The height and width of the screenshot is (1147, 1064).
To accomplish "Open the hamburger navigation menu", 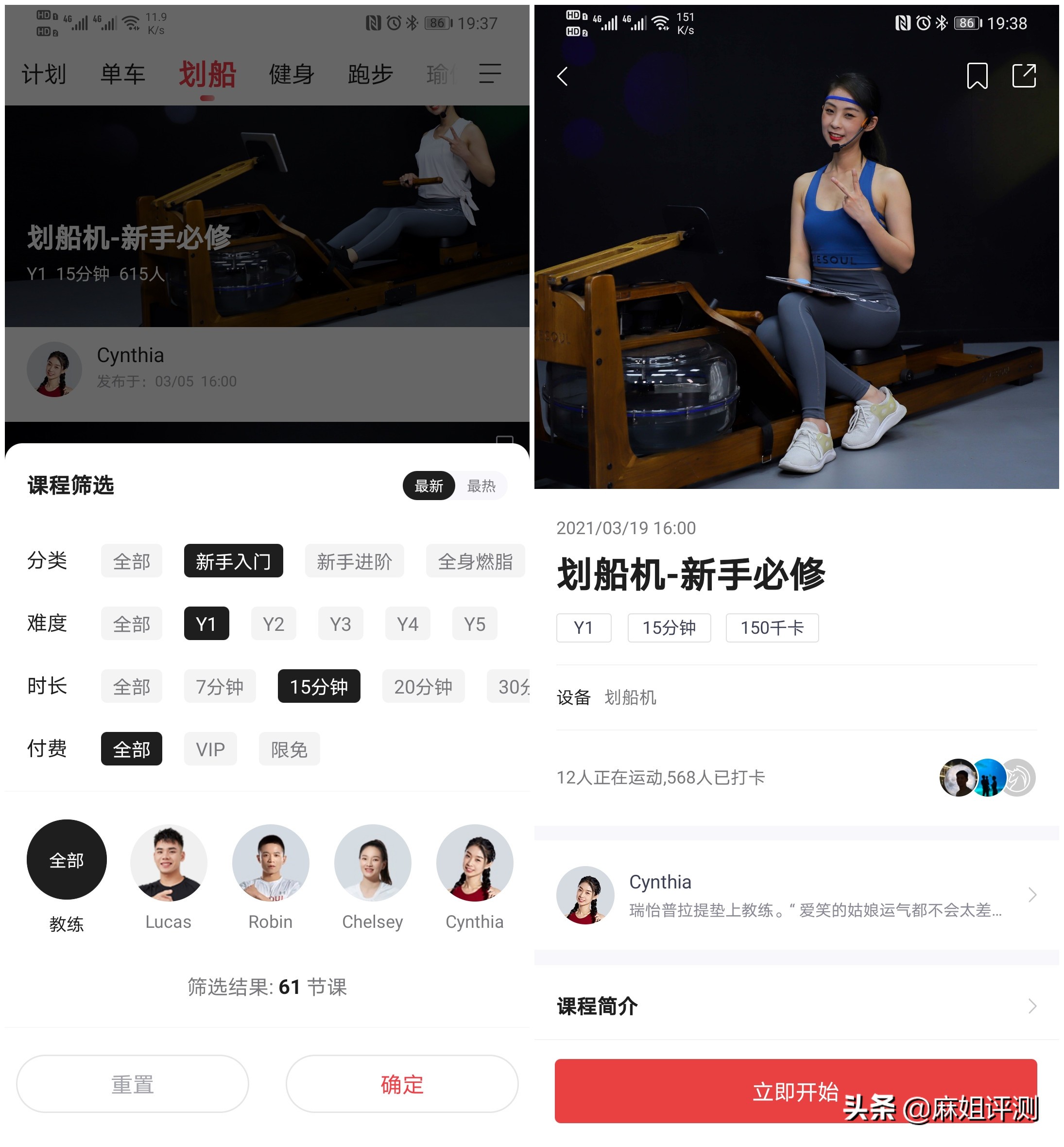I will (x=489, y=74).
